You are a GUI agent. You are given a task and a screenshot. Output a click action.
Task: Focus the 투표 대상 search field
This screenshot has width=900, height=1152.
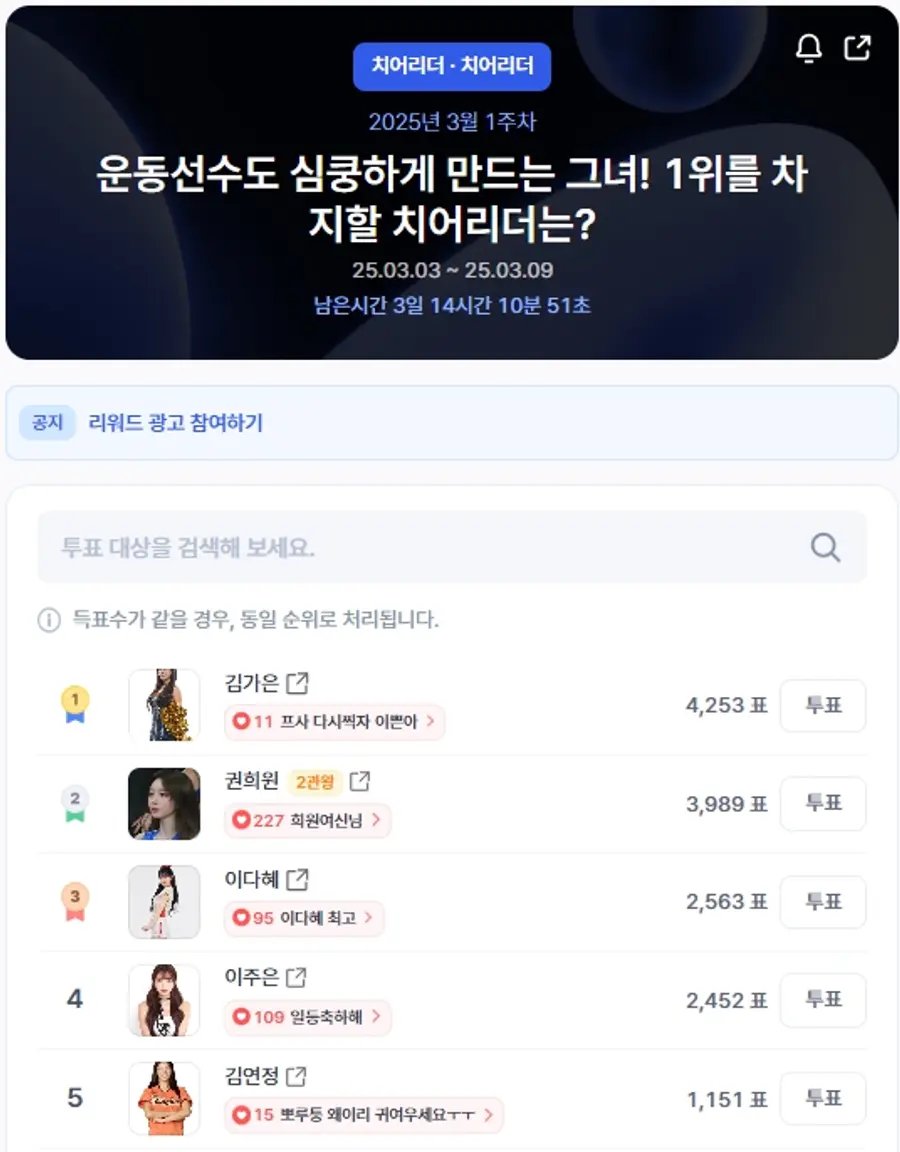click(x=420, y=547)
